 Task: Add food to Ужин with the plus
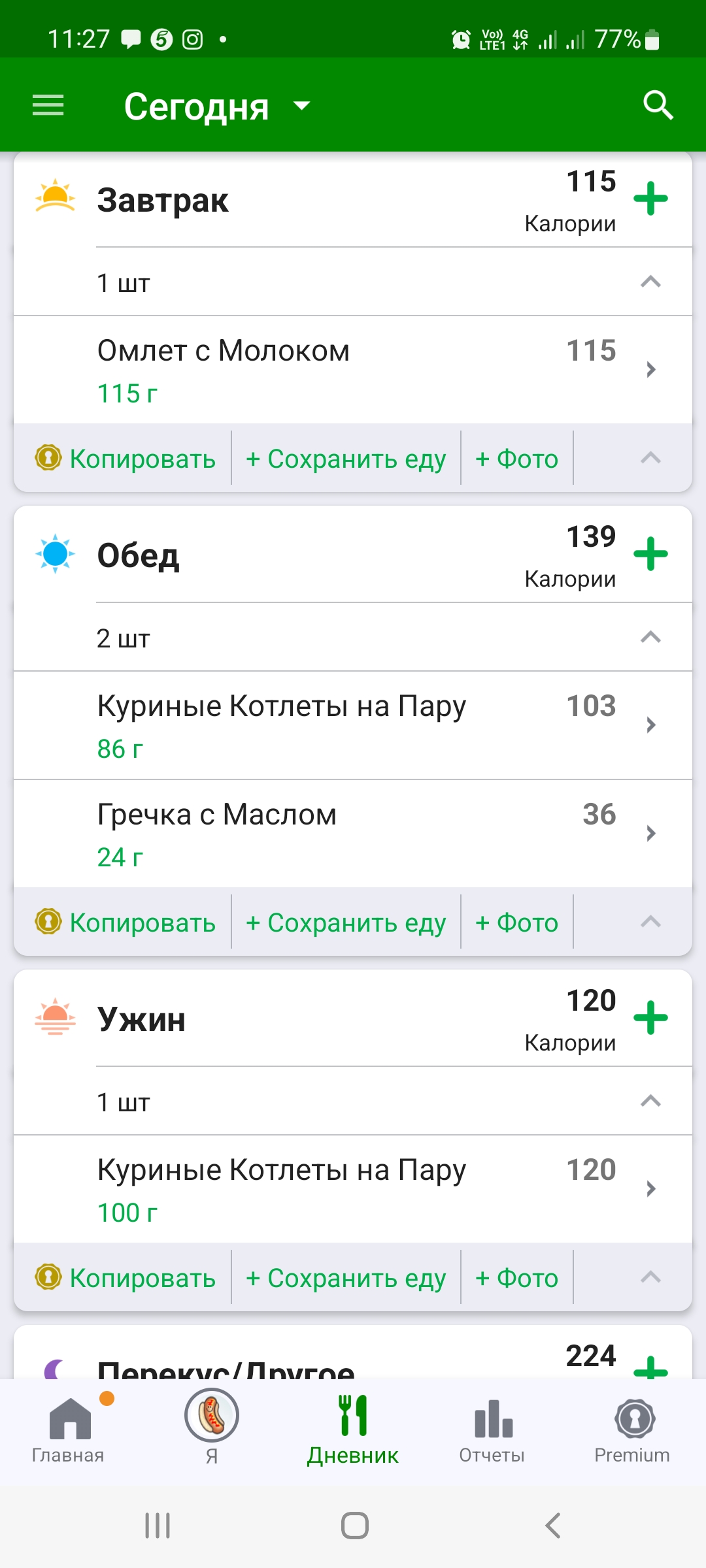click(x=651, y=1018)
